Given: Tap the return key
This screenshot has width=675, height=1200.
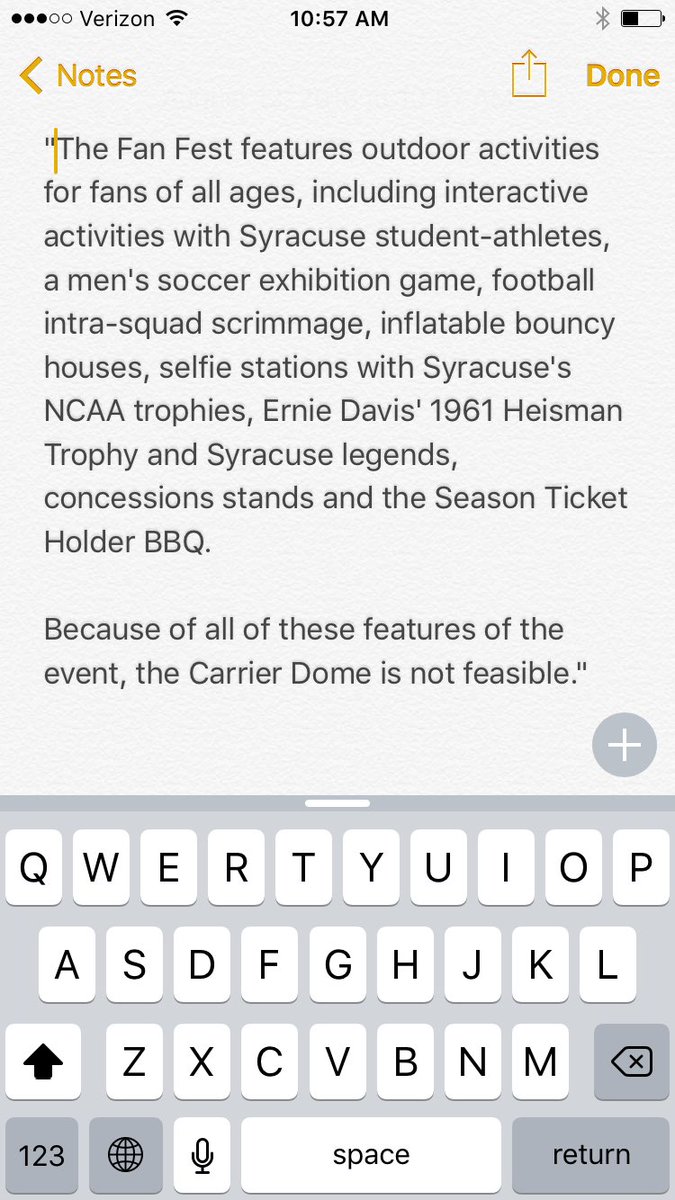Looking at the screenshot, I should pos(590,1156).
